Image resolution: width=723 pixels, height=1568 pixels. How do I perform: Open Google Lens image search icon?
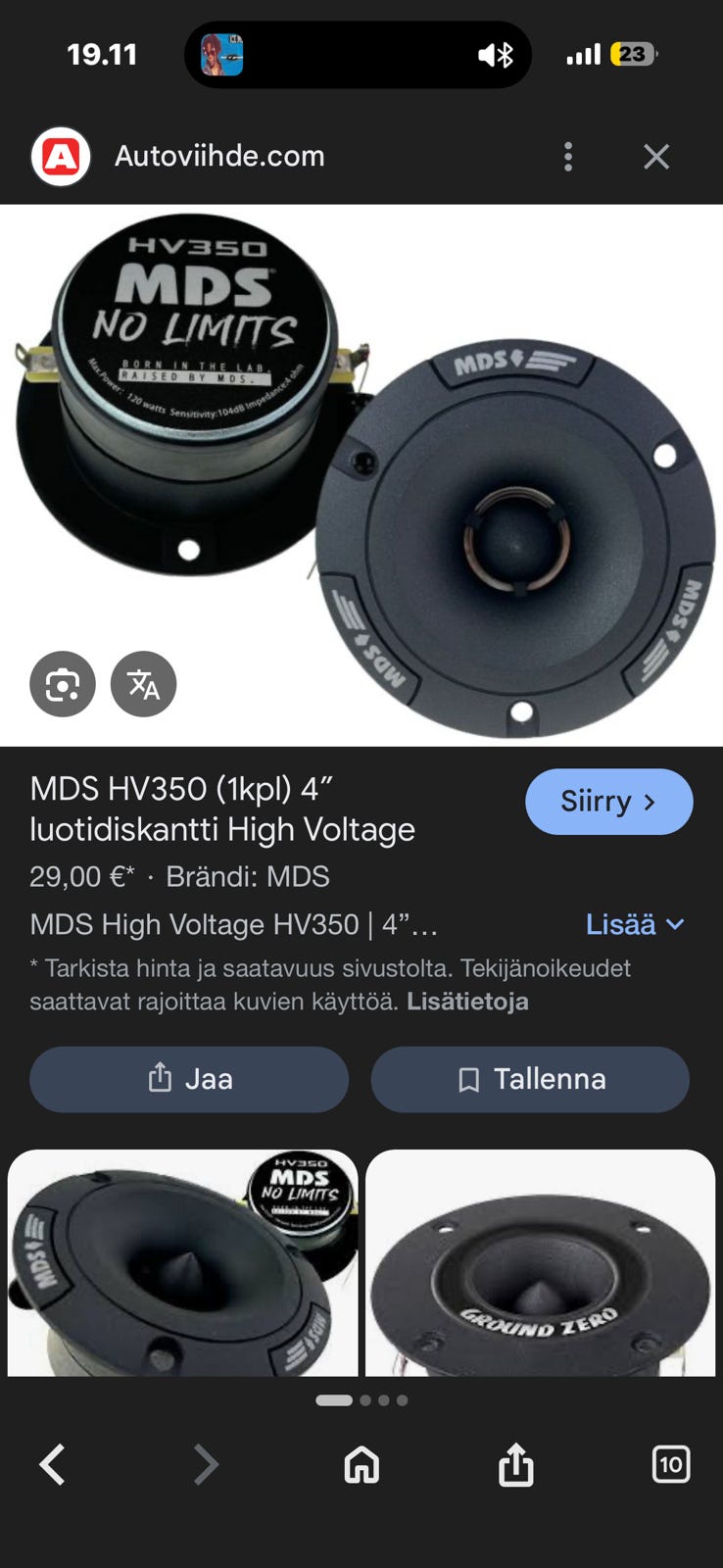[x=62, y=684]
